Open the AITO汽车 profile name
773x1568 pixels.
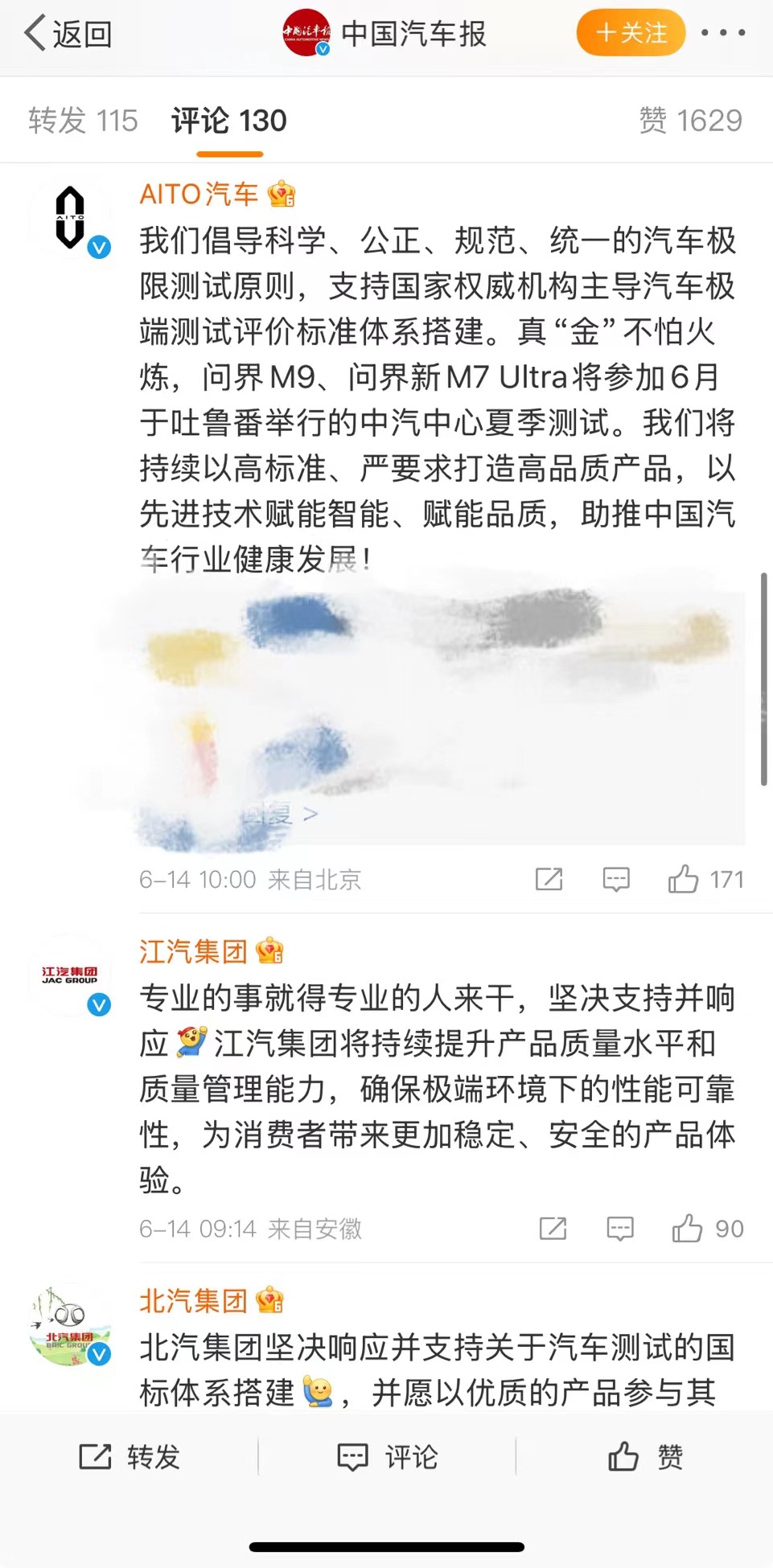click(x=199, y=194)
